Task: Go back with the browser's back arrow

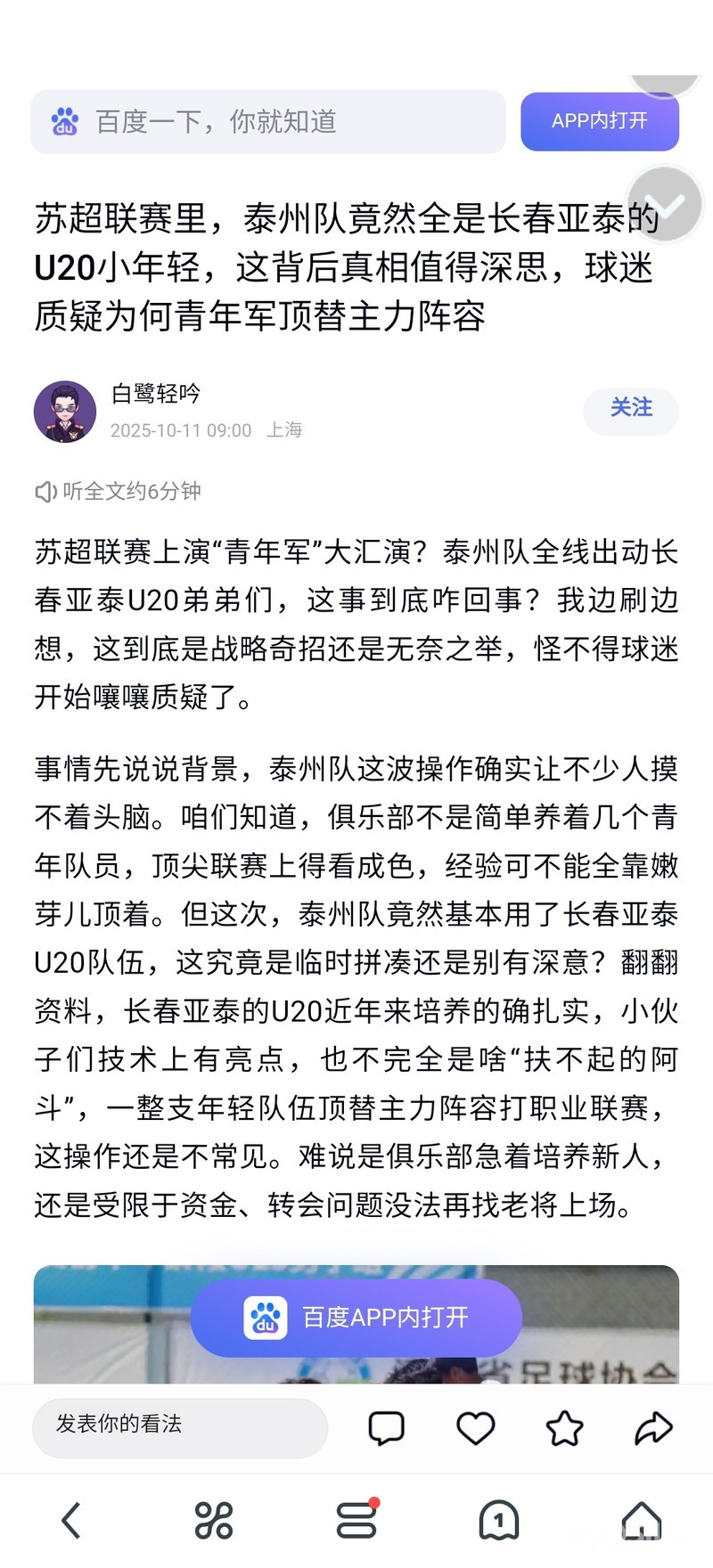Action: (71, 1520)
